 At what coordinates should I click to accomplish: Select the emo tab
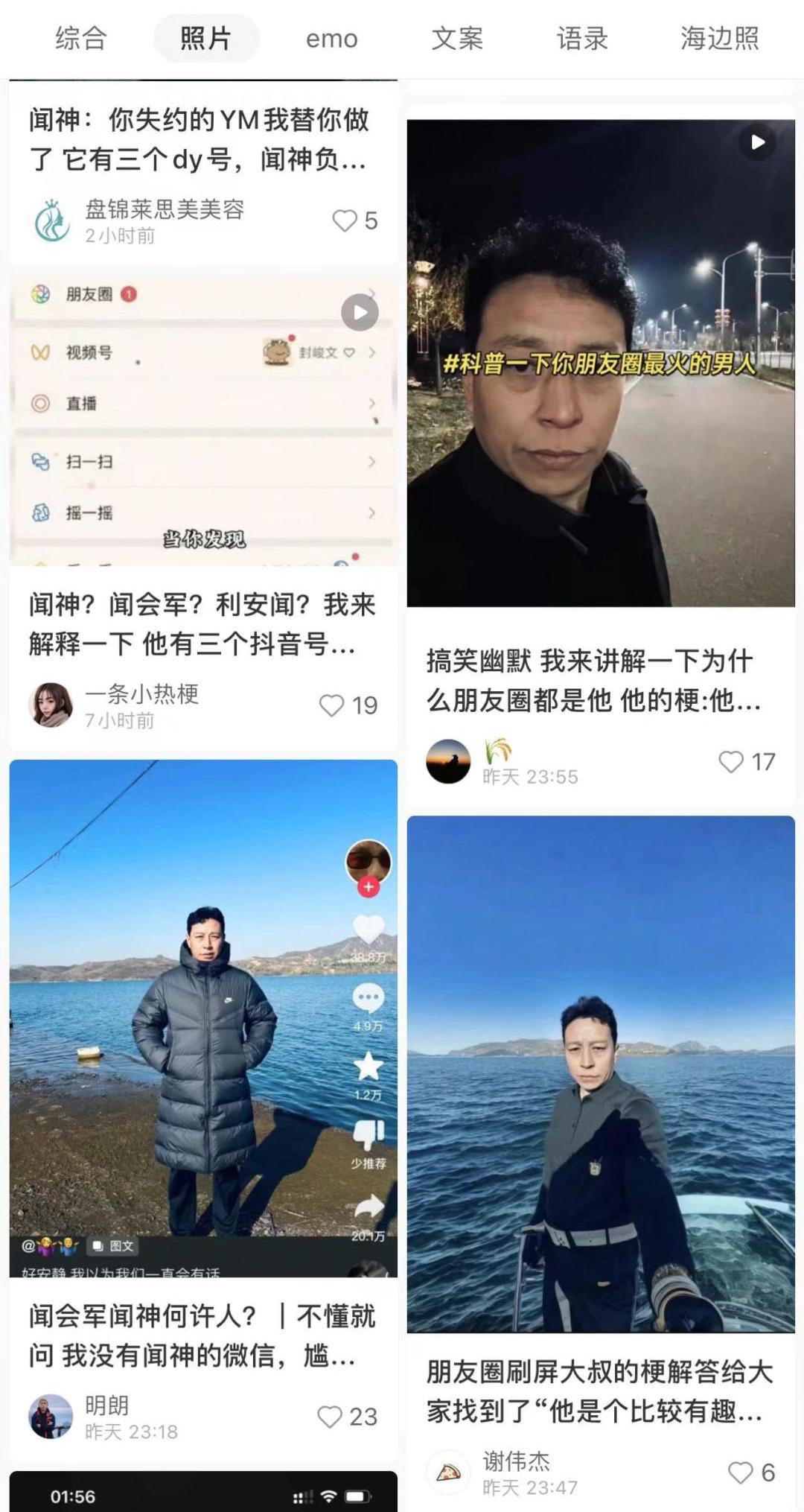[331, 38]
